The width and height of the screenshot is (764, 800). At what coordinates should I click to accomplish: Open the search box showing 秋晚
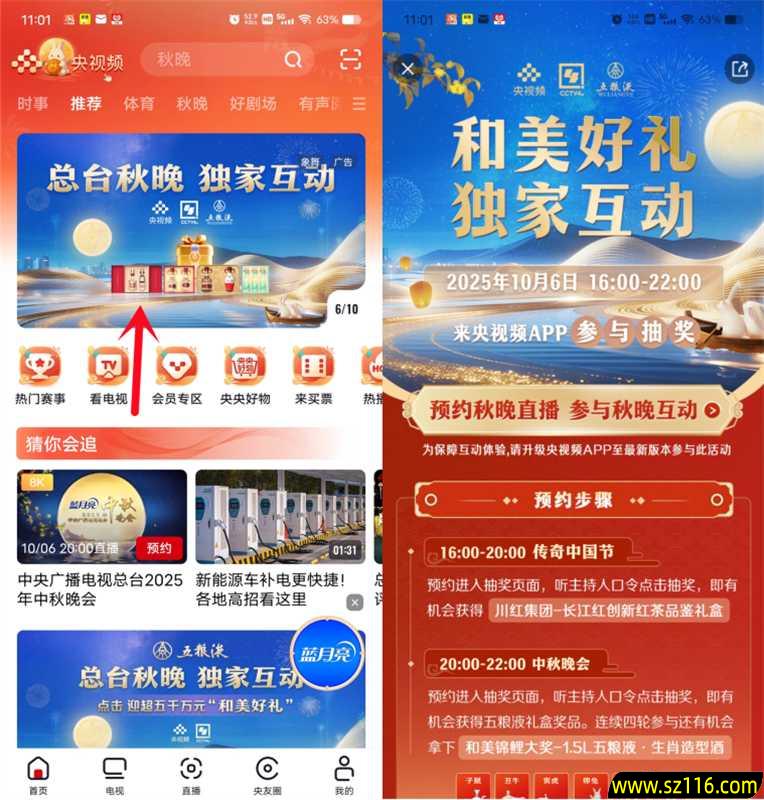222,60
